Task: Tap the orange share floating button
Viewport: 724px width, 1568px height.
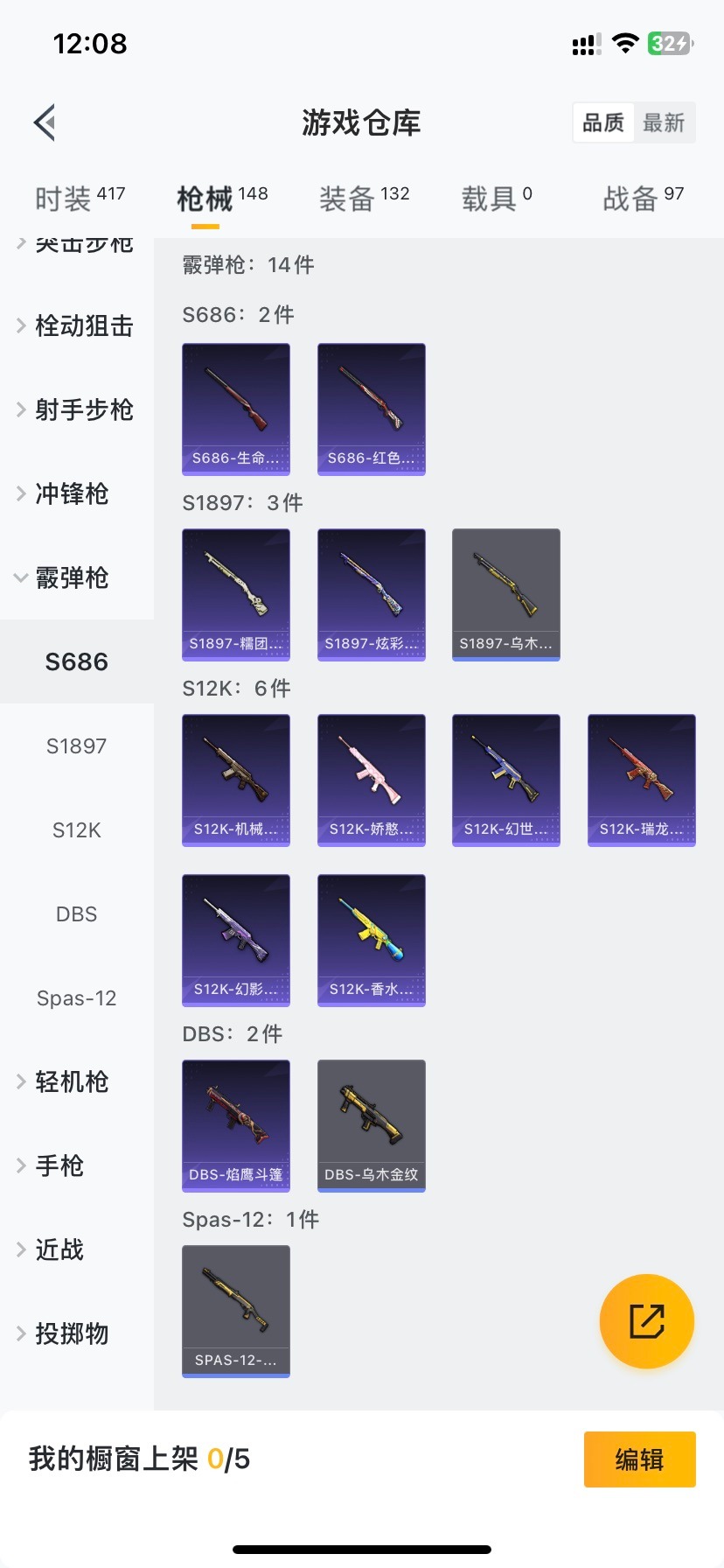Action: (647, 1321)
